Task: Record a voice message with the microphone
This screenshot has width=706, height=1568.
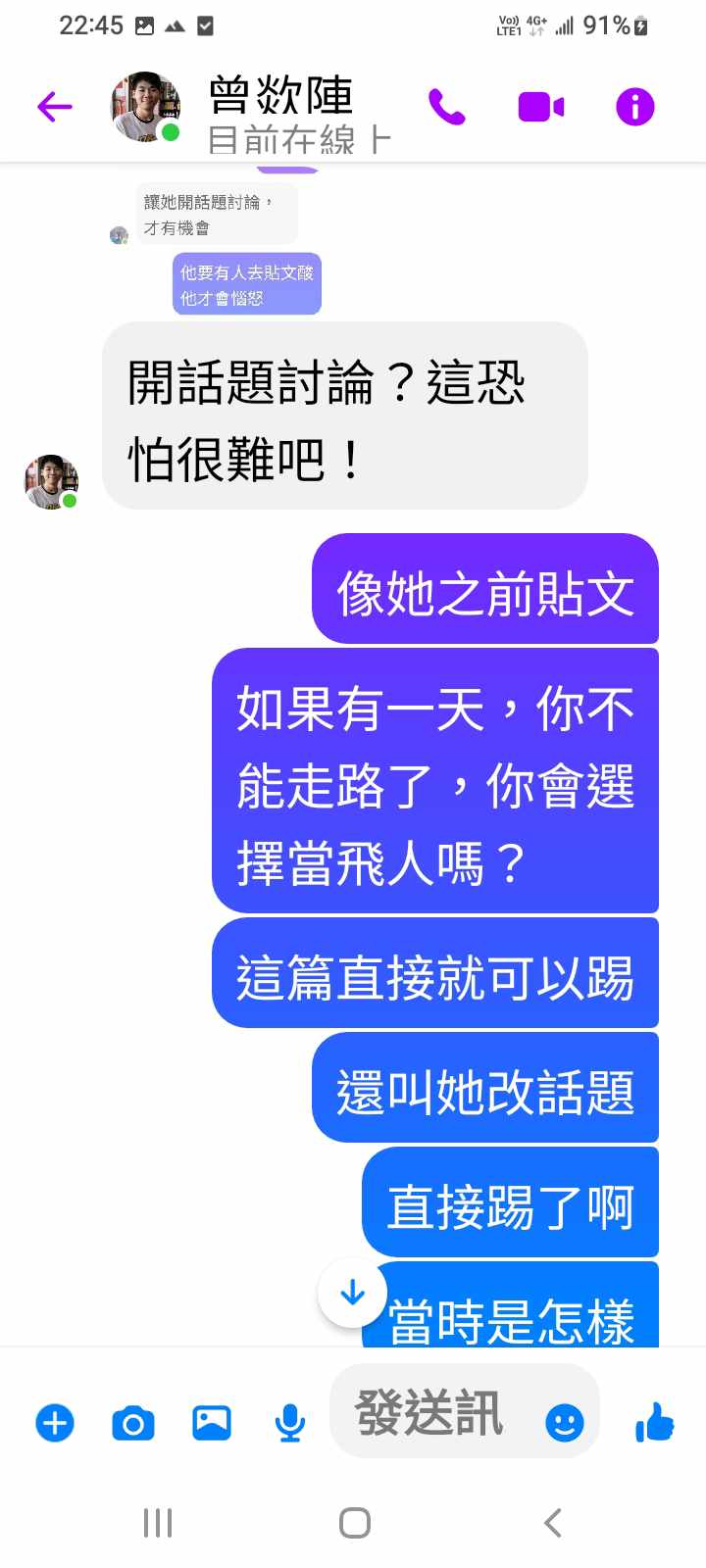Action: 289,1423
